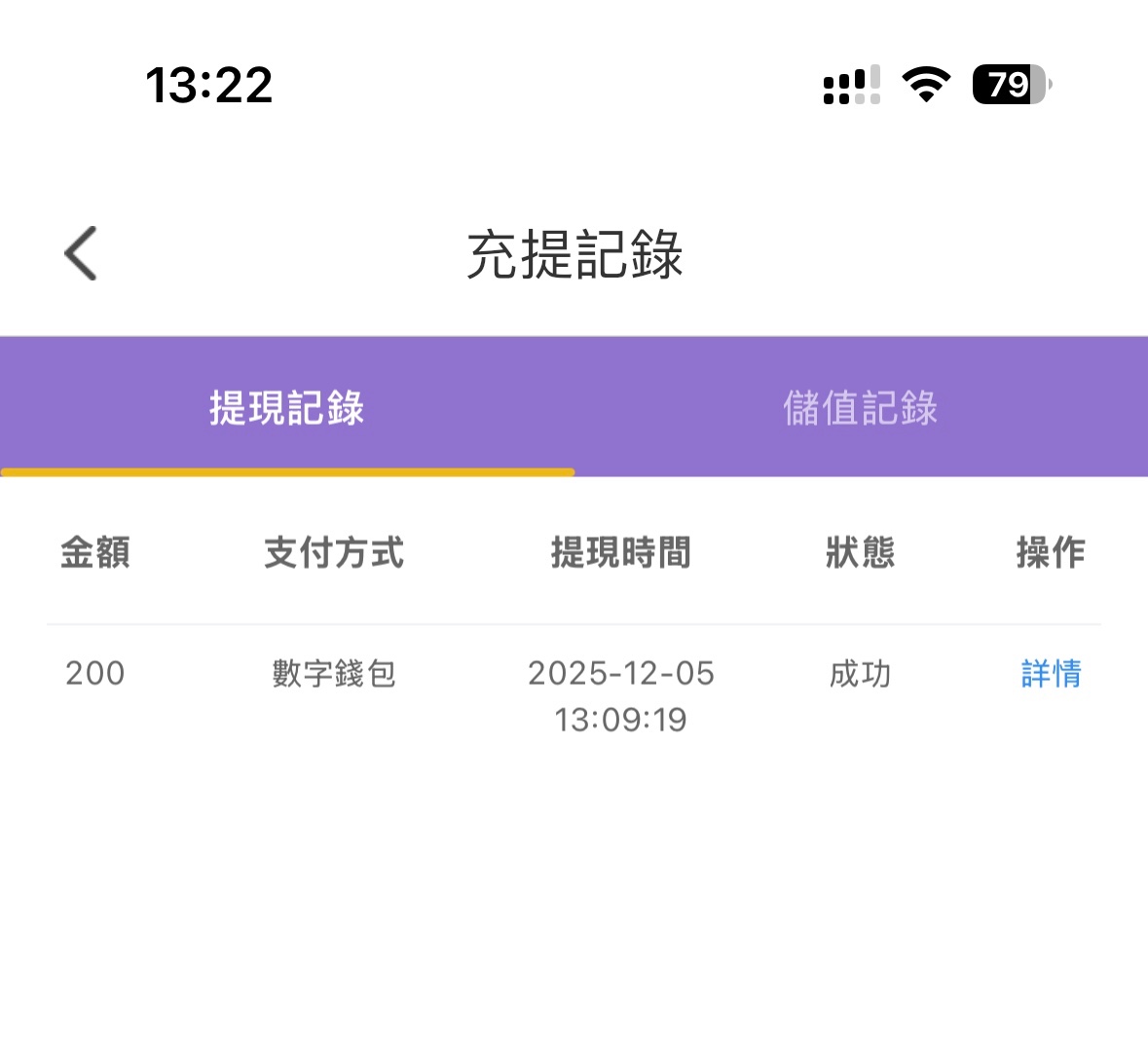Switch to the 儲值記錄 tab

coord(860,407)
